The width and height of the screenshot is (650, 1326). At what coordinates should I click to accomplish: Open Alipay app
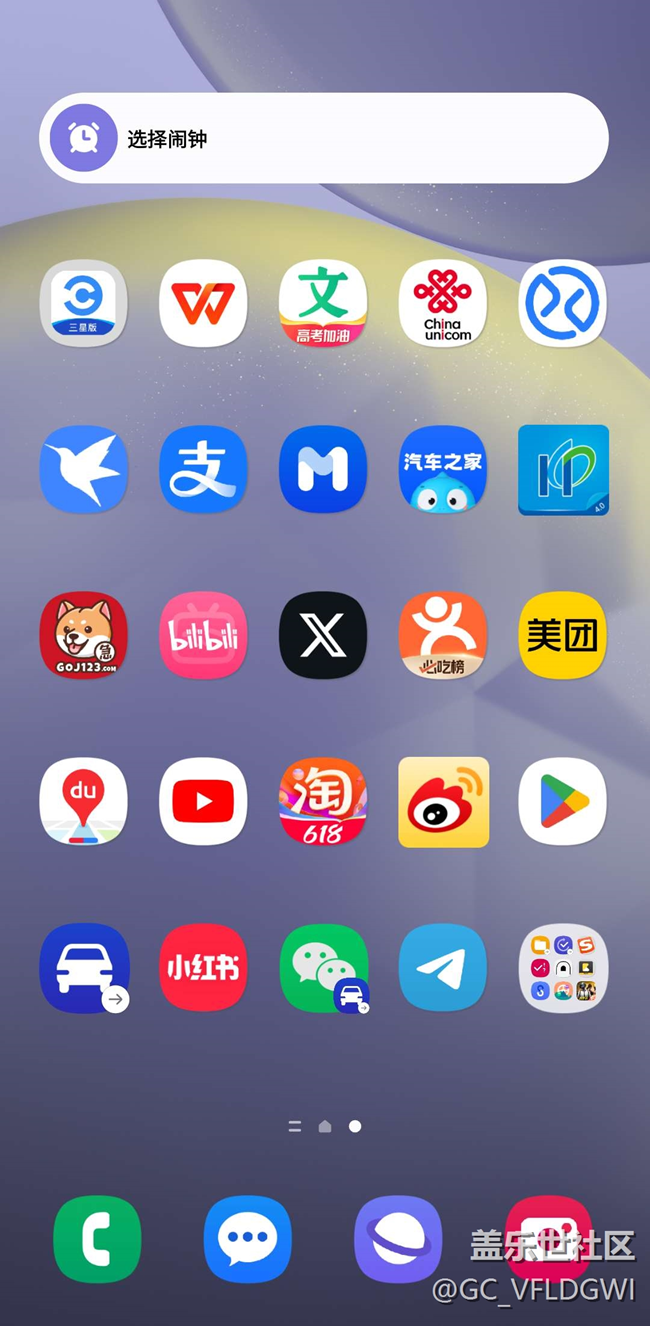(203, 469)
